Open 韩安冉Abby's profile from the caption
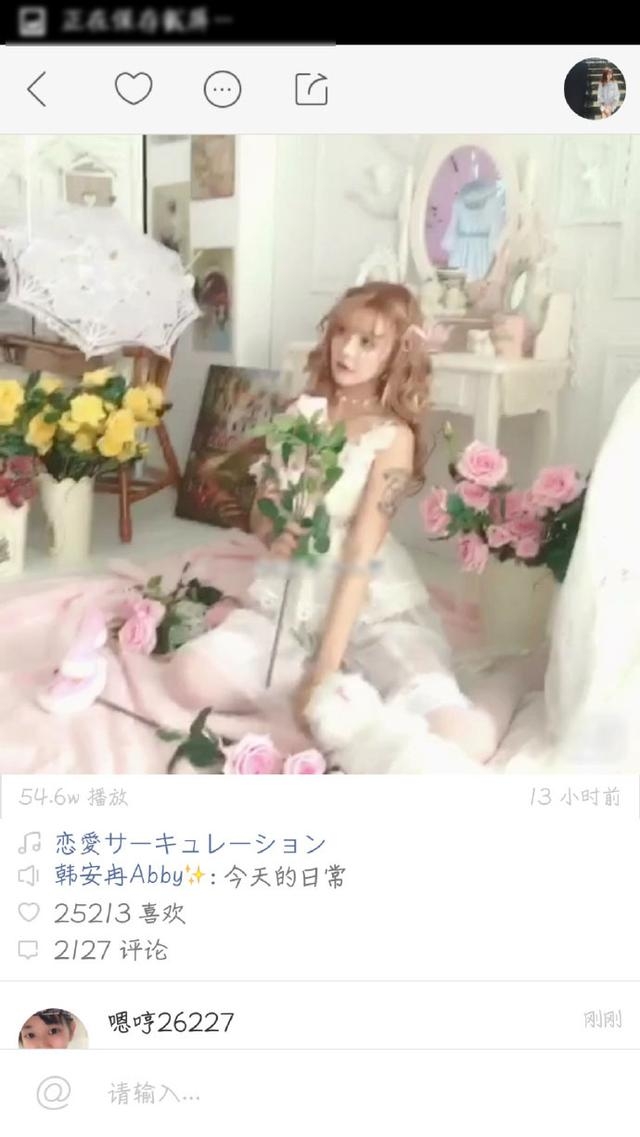This screenshot has width=640, height=1137. pyautogui.click(x=130, y=877)
